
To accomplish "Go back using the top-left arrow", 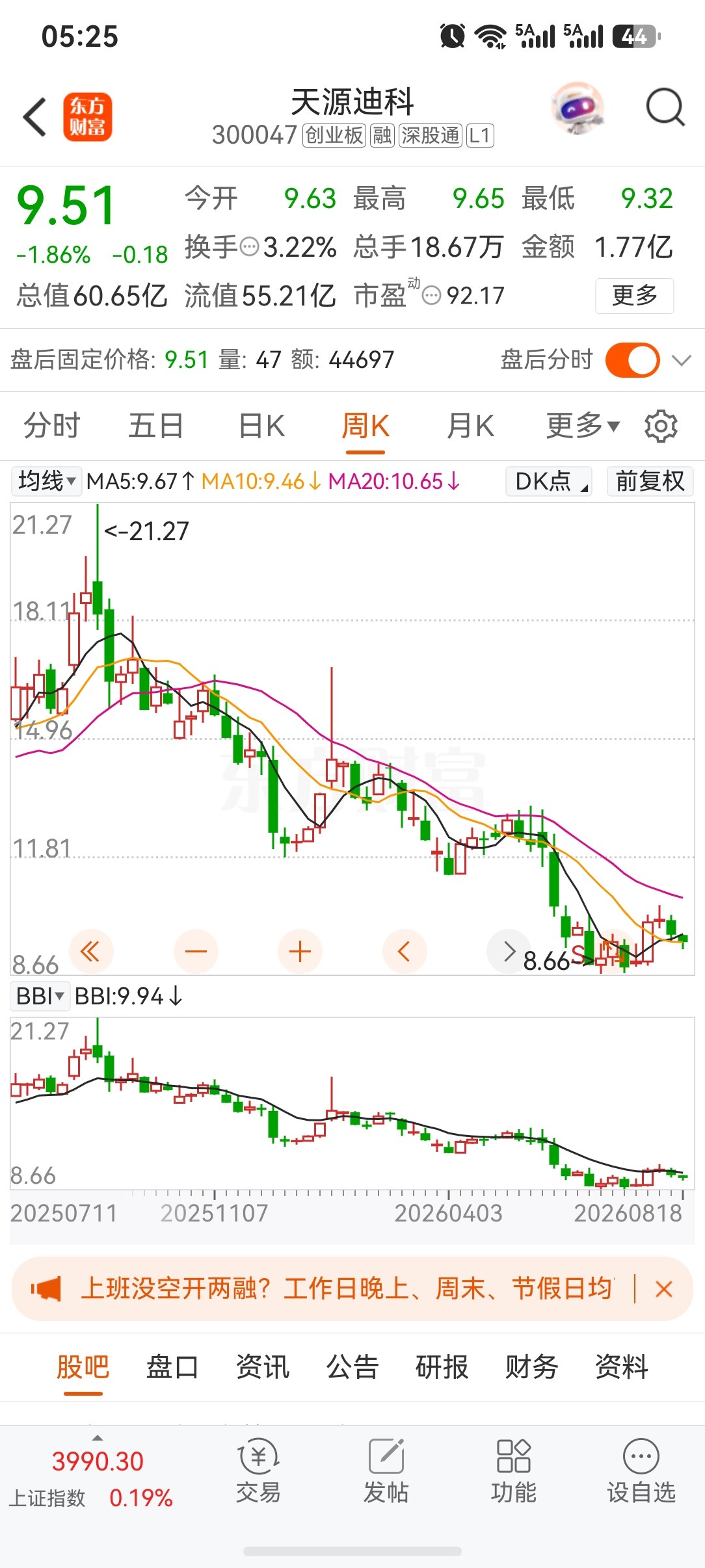I will point(34,117).
